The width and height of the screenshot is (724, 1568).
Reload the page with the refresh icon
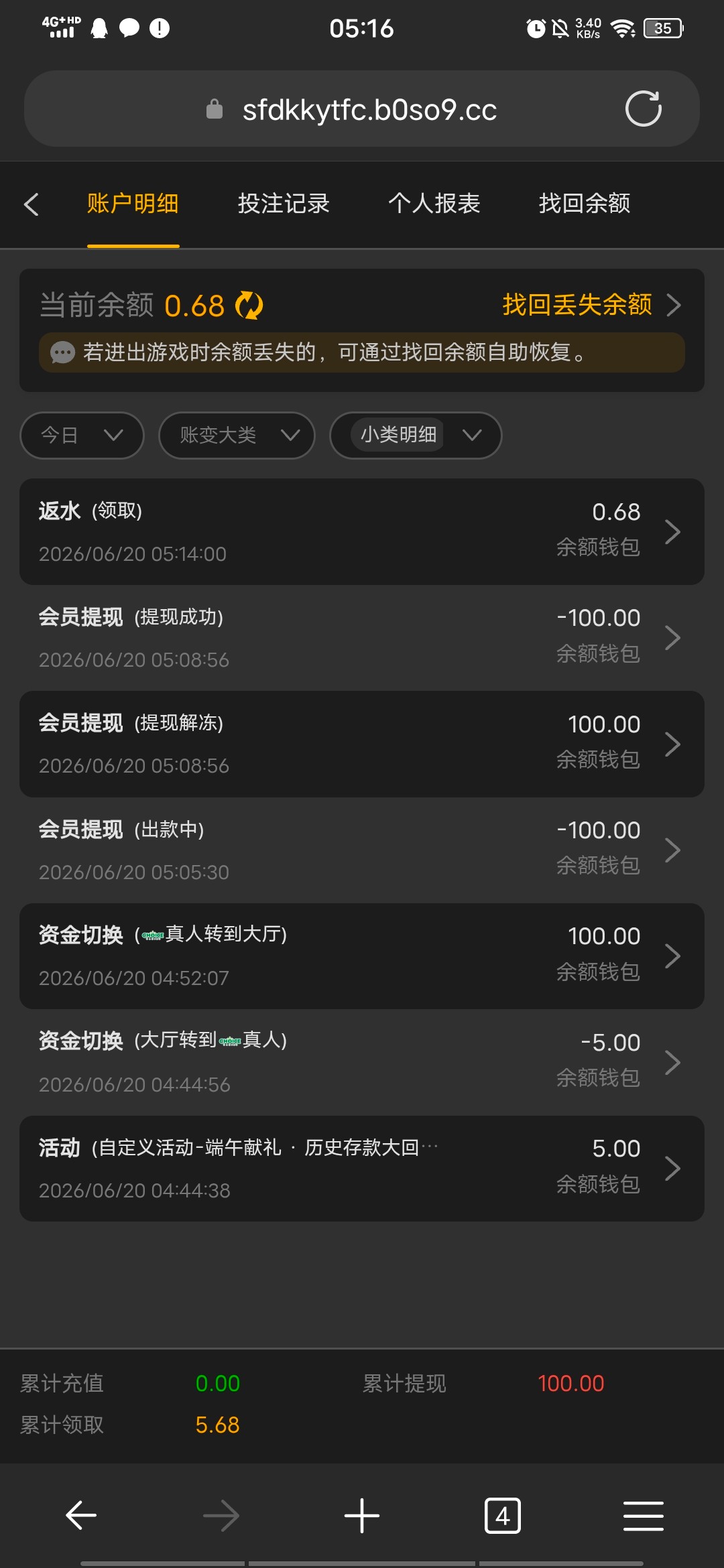(643, 109)
